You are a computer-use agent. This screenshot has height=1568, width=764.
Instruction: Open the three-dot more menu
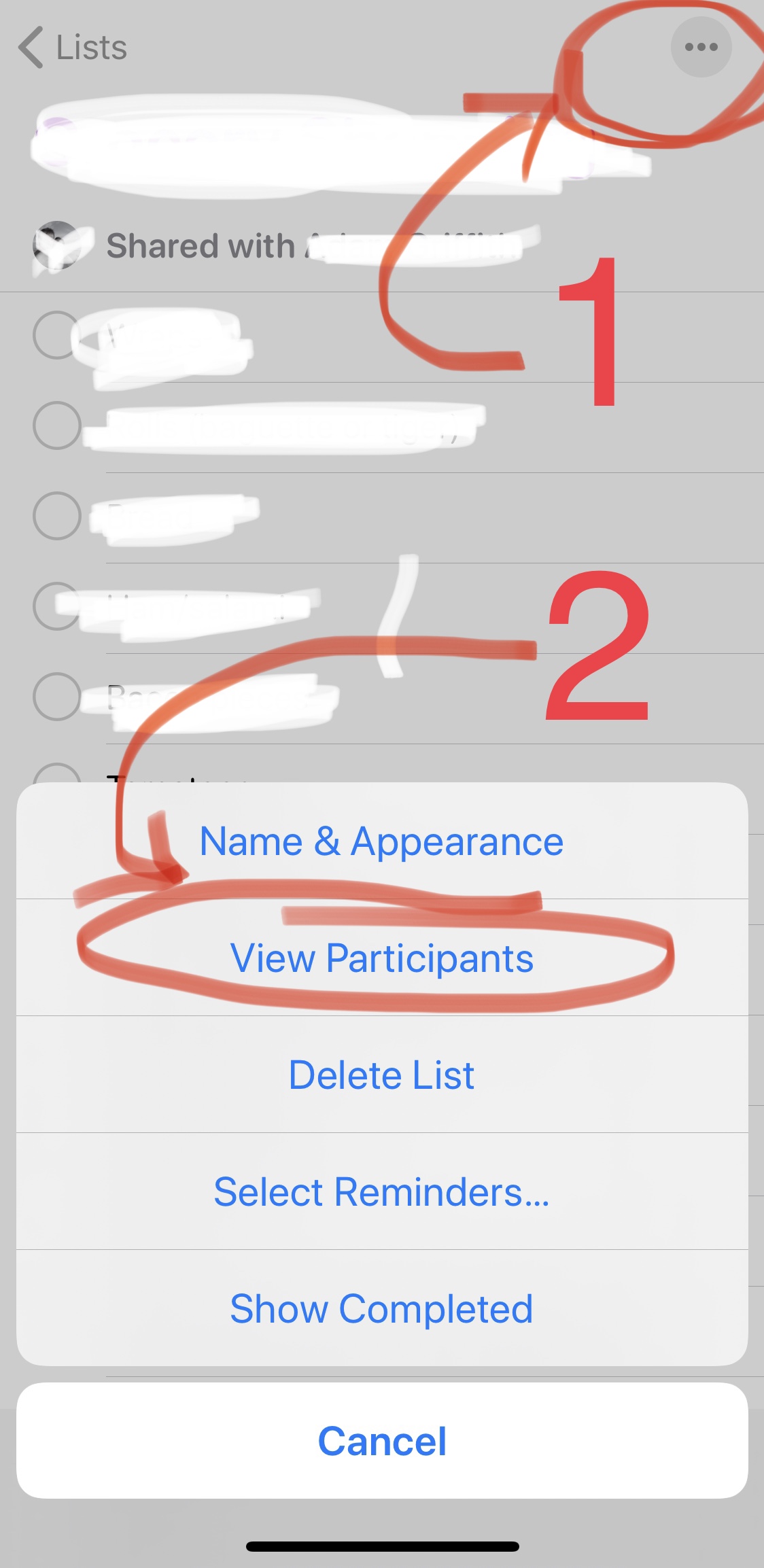(701, 47)
